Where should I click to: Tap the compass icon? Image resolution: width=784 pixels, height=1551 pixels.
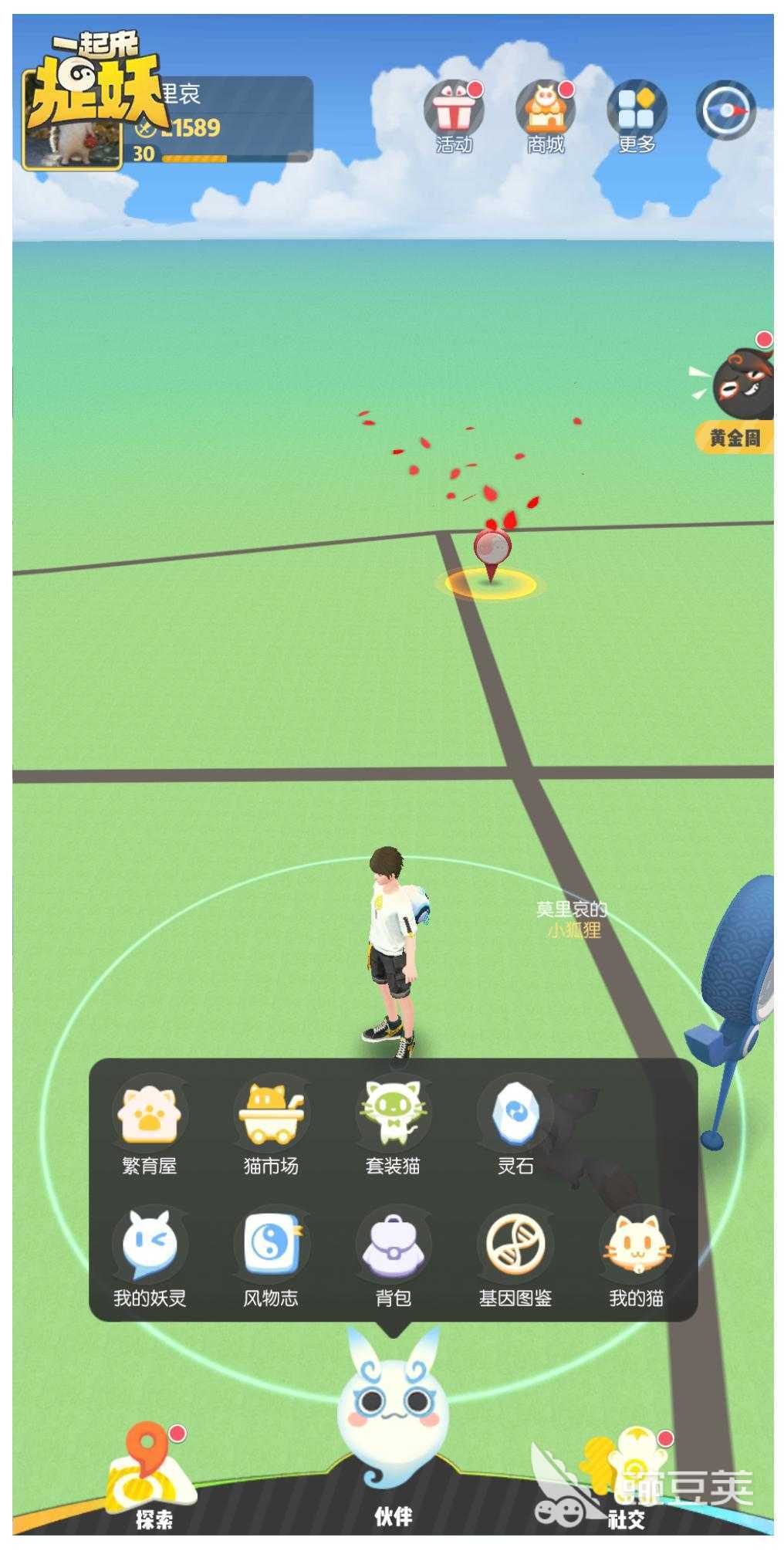(725, 110)
